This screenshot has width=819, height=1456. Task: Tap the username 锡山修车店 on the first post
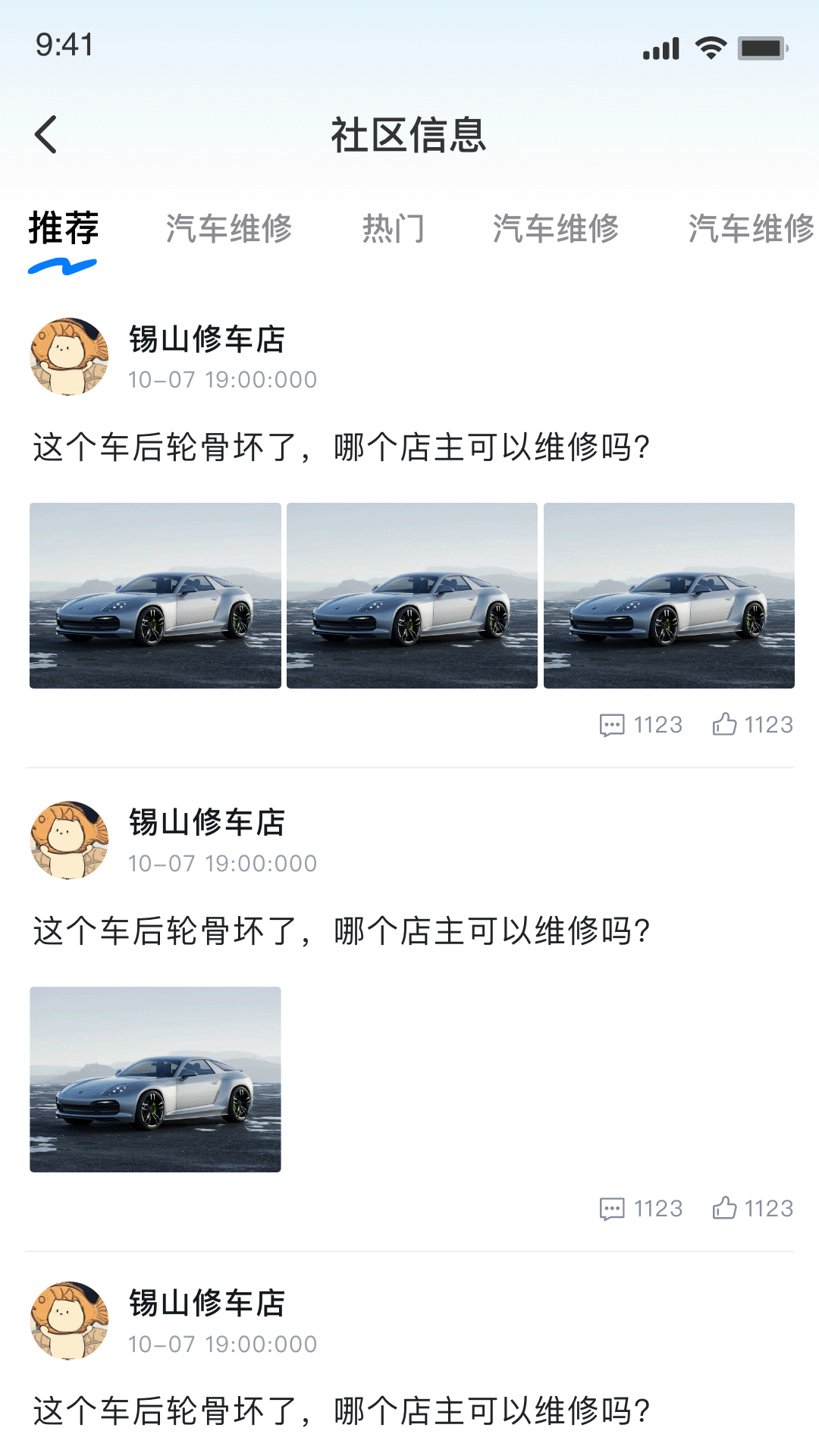206,341
